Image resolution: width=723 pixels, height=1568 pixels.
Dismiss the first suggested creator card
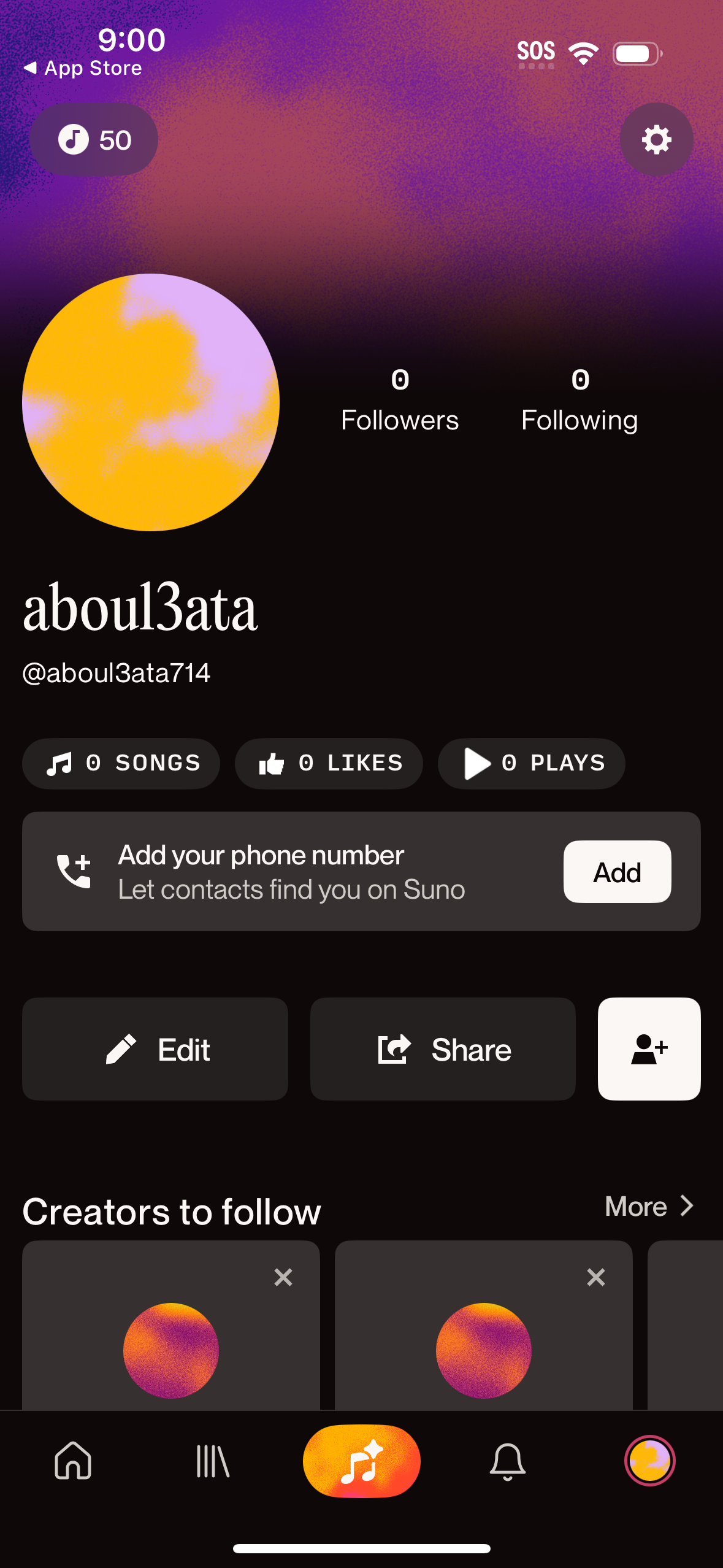[x=284, y=1277]
